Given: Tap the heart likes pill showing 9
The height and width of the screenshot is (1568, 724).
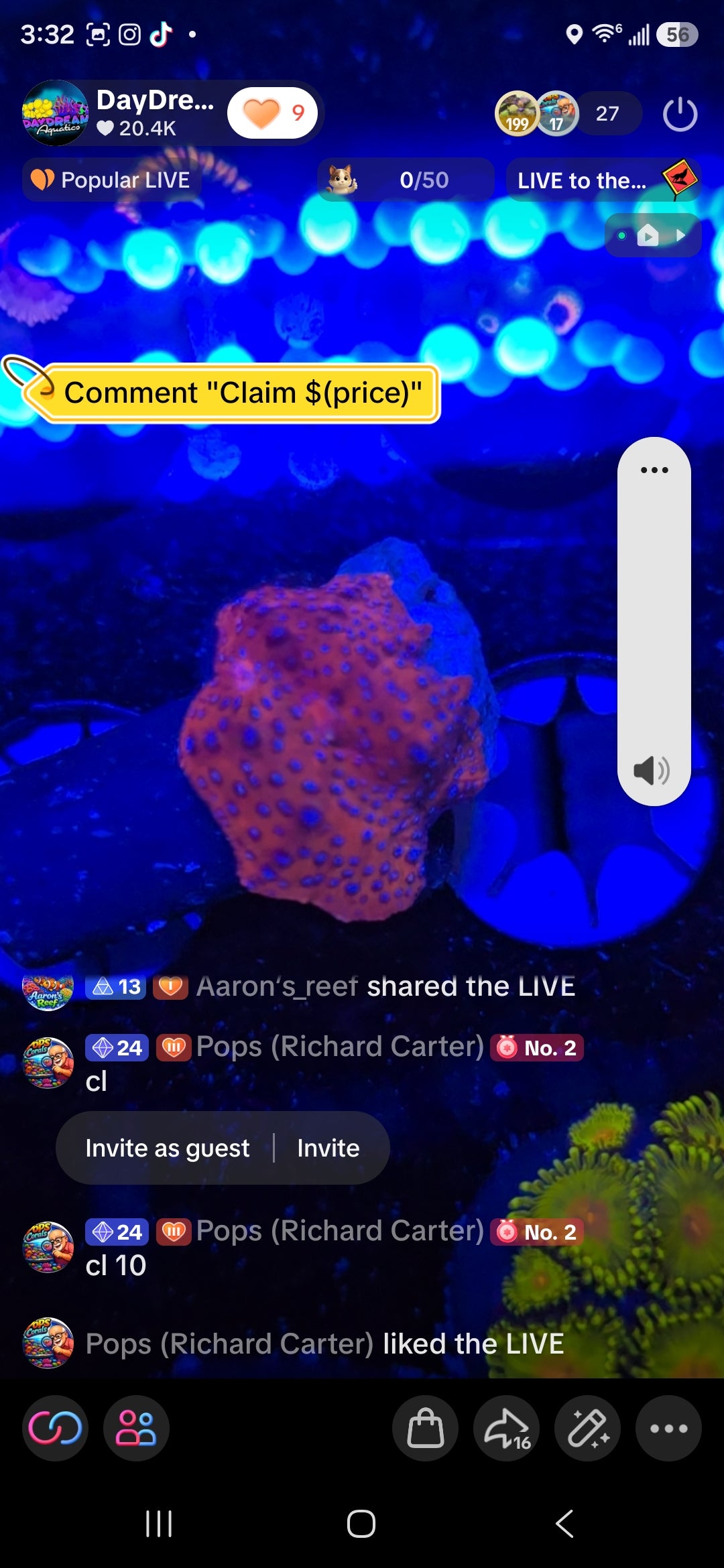Looking at the screenshot, I should pyautogui.click(x=272, y=113).
